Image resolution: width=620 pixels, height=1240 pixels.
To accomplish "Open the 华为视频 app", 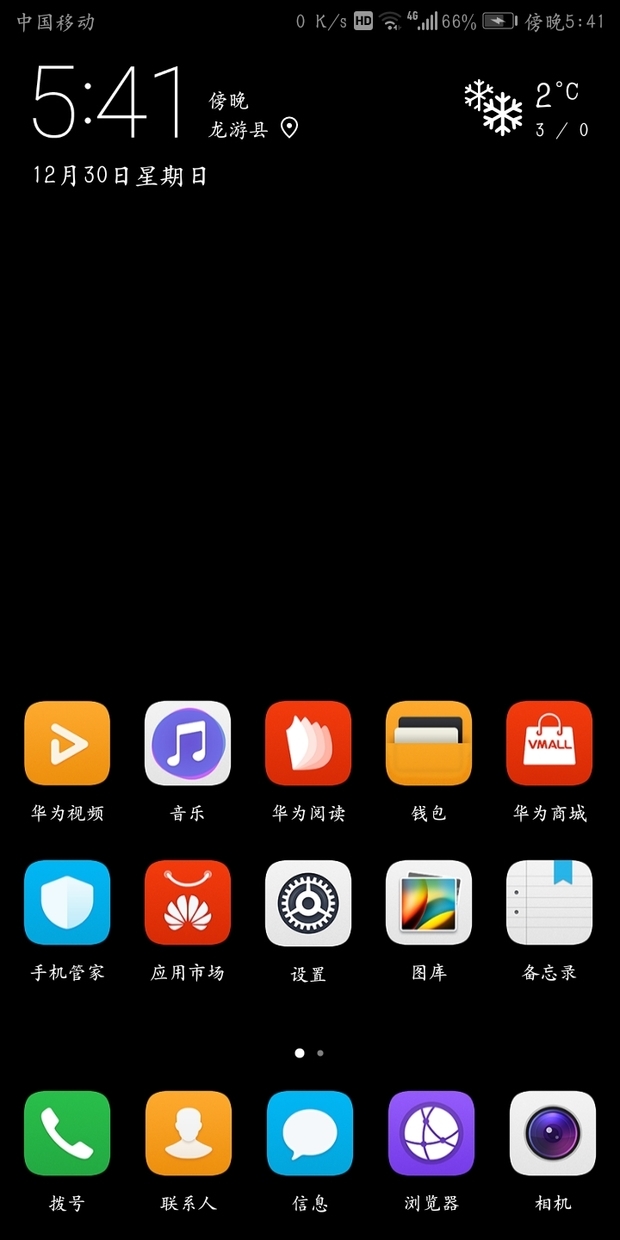I will point(67,743).
